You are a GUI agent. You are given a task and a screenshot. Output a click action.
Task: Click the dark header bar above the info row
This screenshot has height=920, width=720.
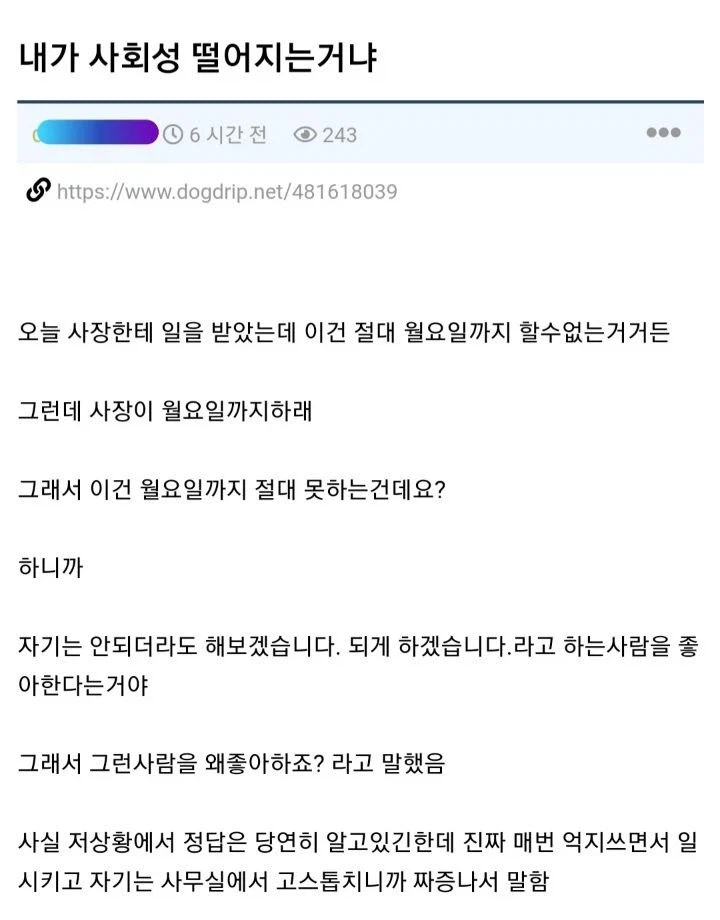360,101
